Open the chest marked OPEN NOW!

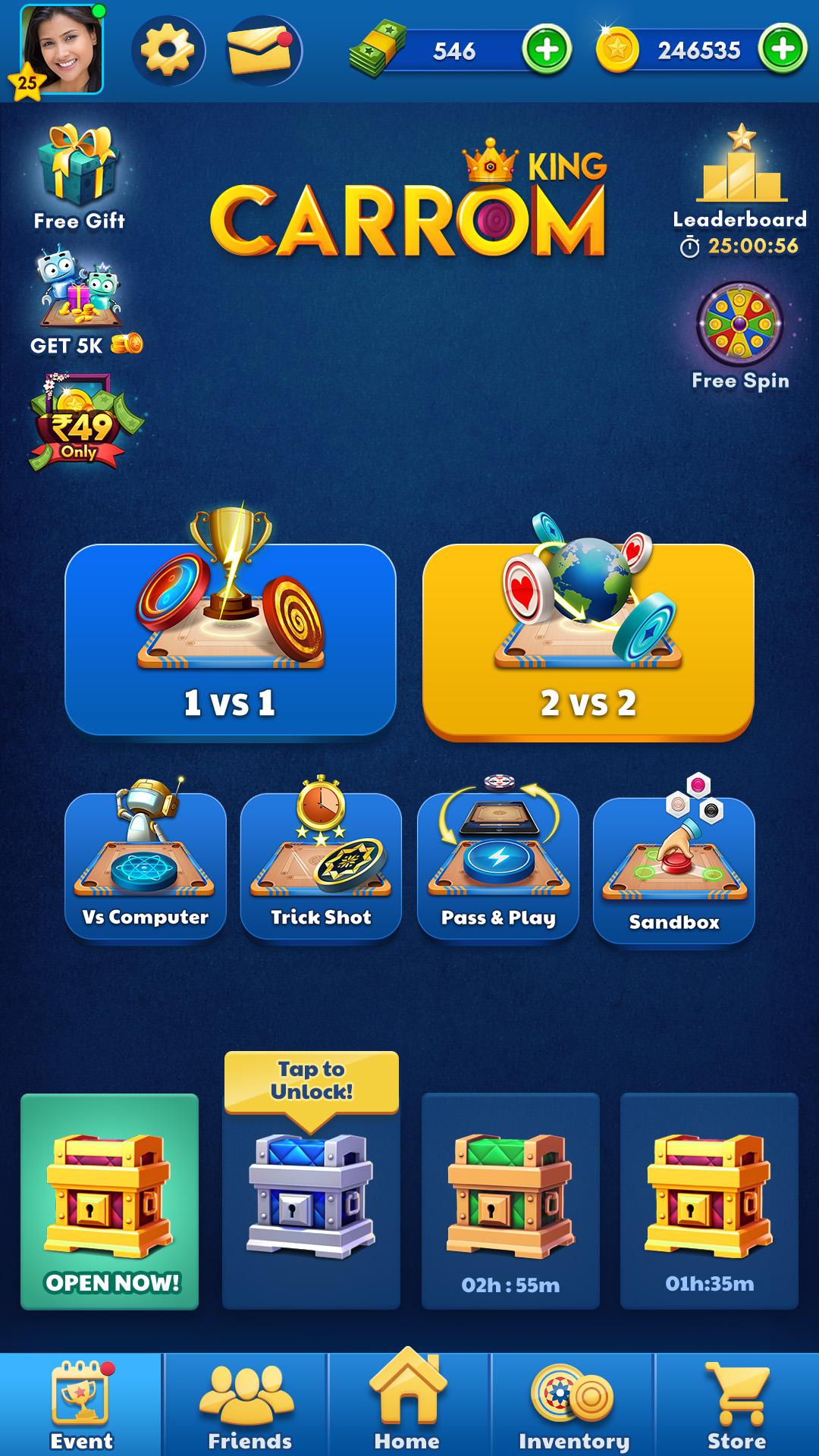tap(110, 1200)
